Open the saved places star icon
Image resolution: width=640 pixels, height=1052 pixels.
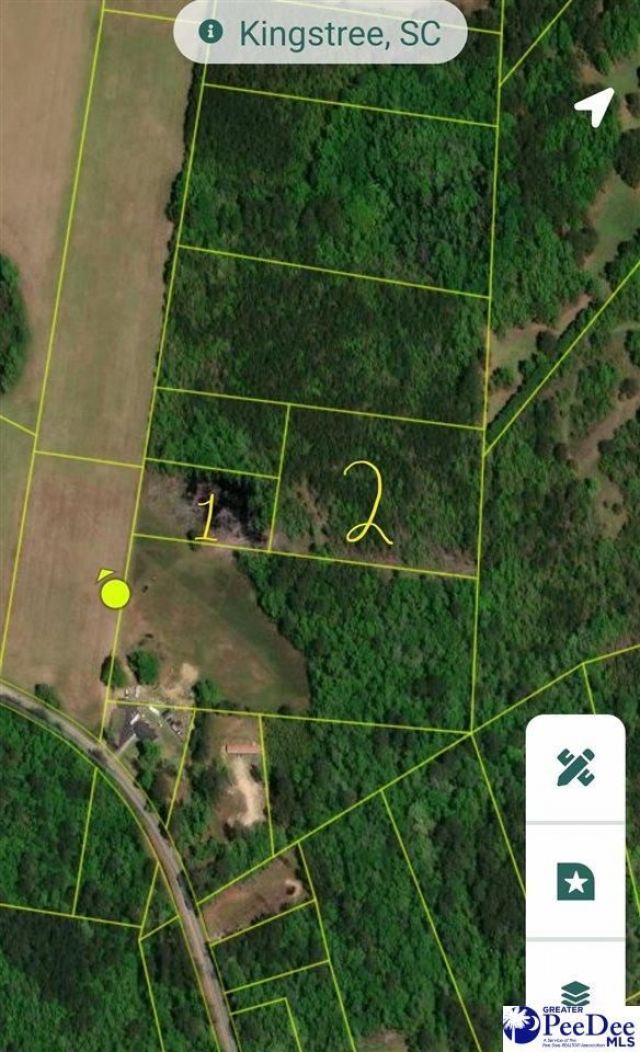pos(576,881)
